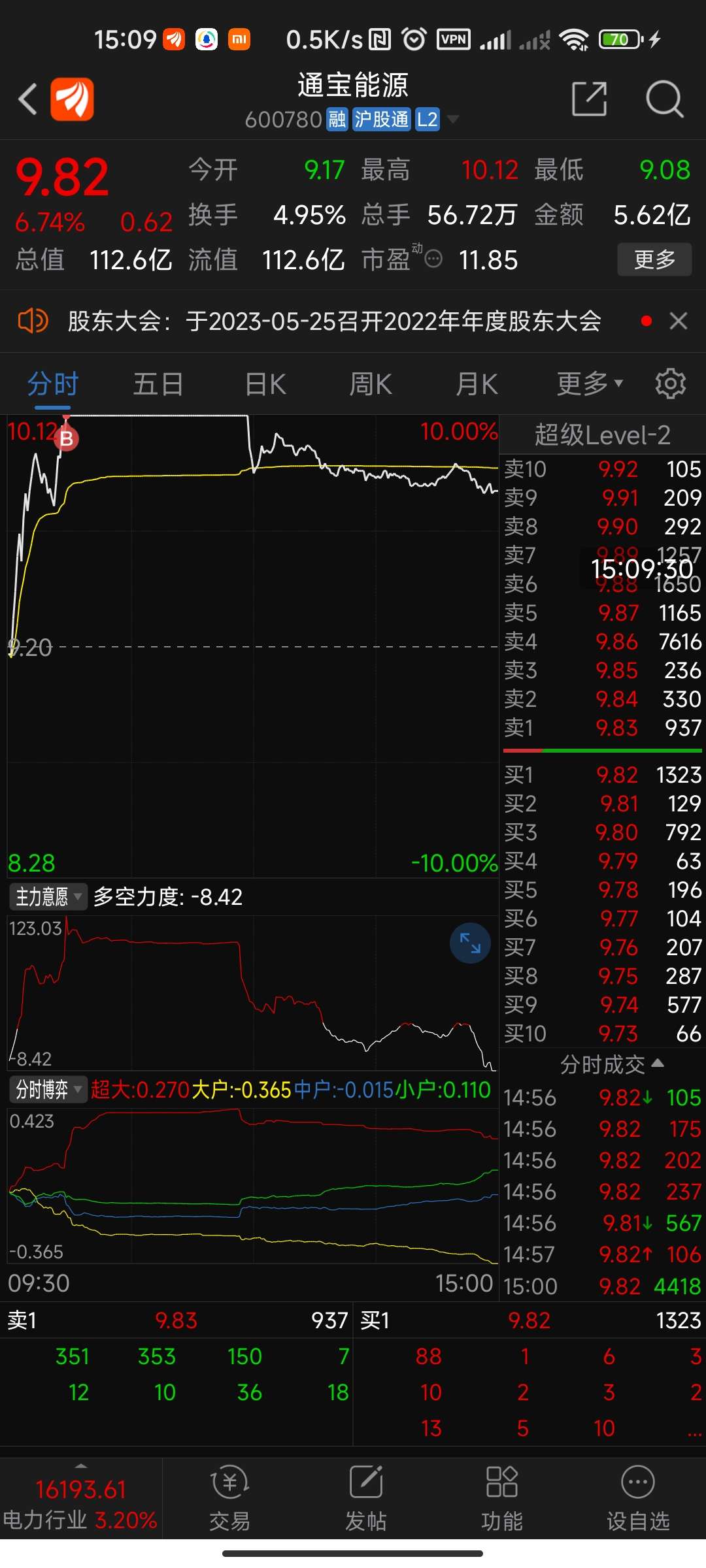
Task: Dismiss the shareholder meeting notice banner
Action: (x=679, y=321)
